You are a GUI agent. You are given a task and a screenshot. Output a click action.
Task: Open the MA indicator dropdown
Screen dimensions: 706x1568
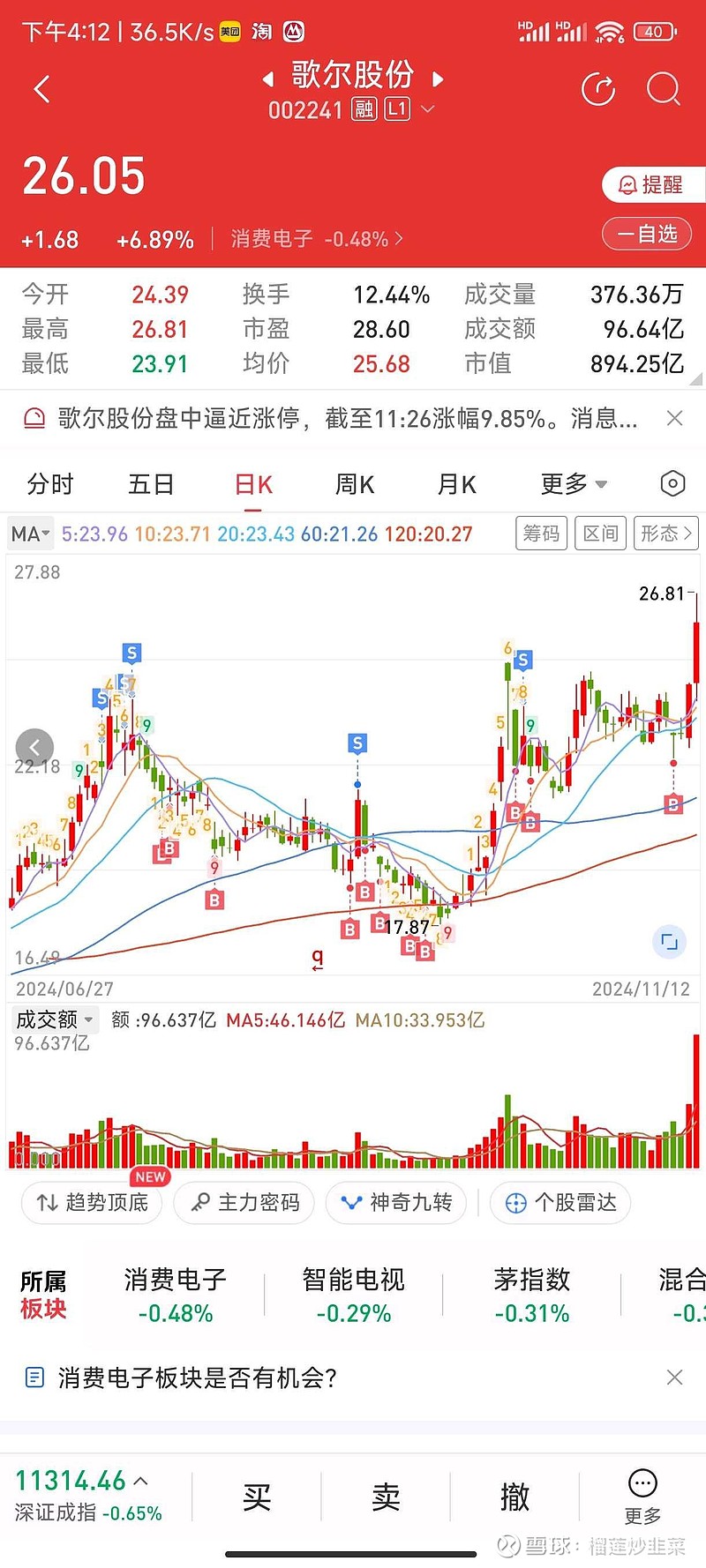(29, 533)
